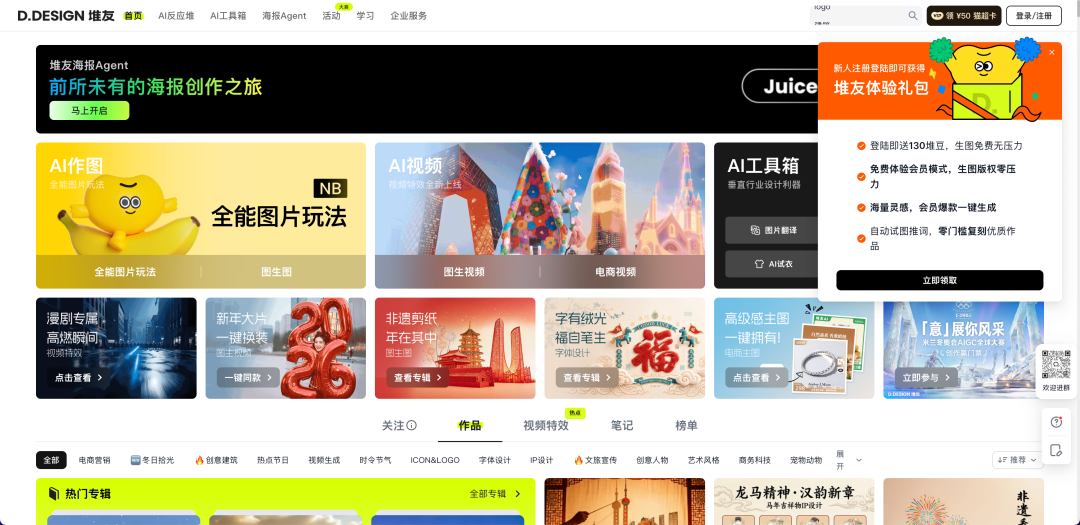Open 企业服务 in the top navigation

click(408, 16)
